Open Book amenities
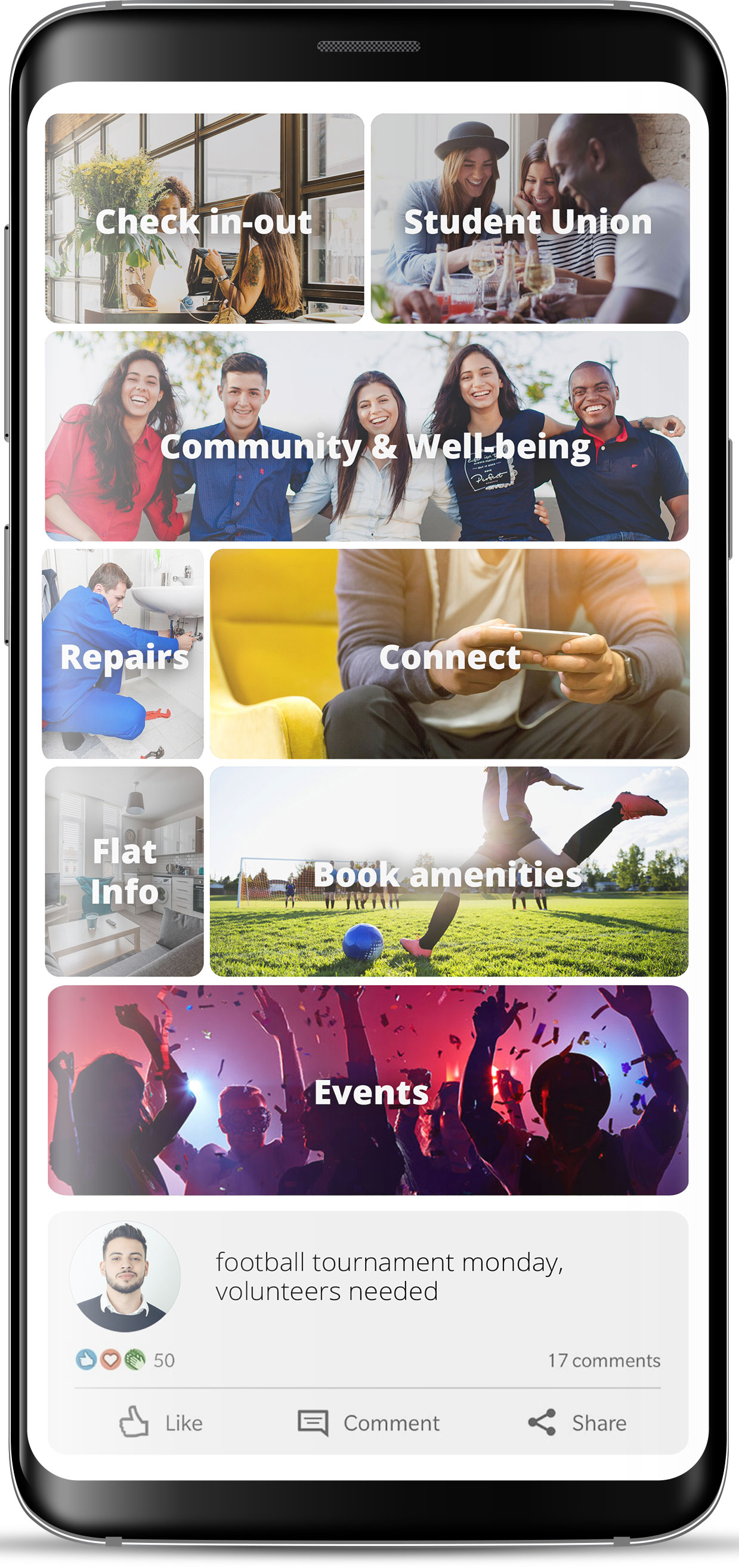This screenshot has height=1568, width=739. (x=449, y=872)
